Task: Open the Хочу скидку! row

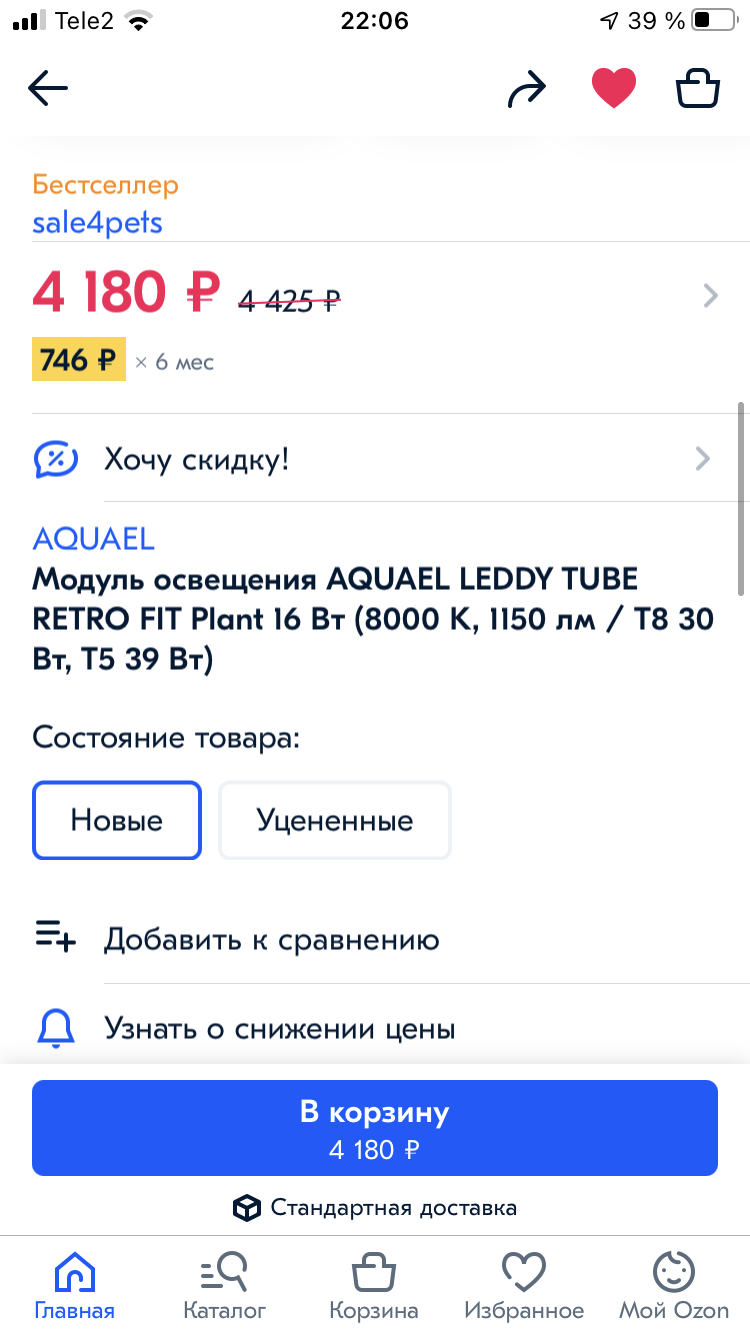Action: (375, 459)
